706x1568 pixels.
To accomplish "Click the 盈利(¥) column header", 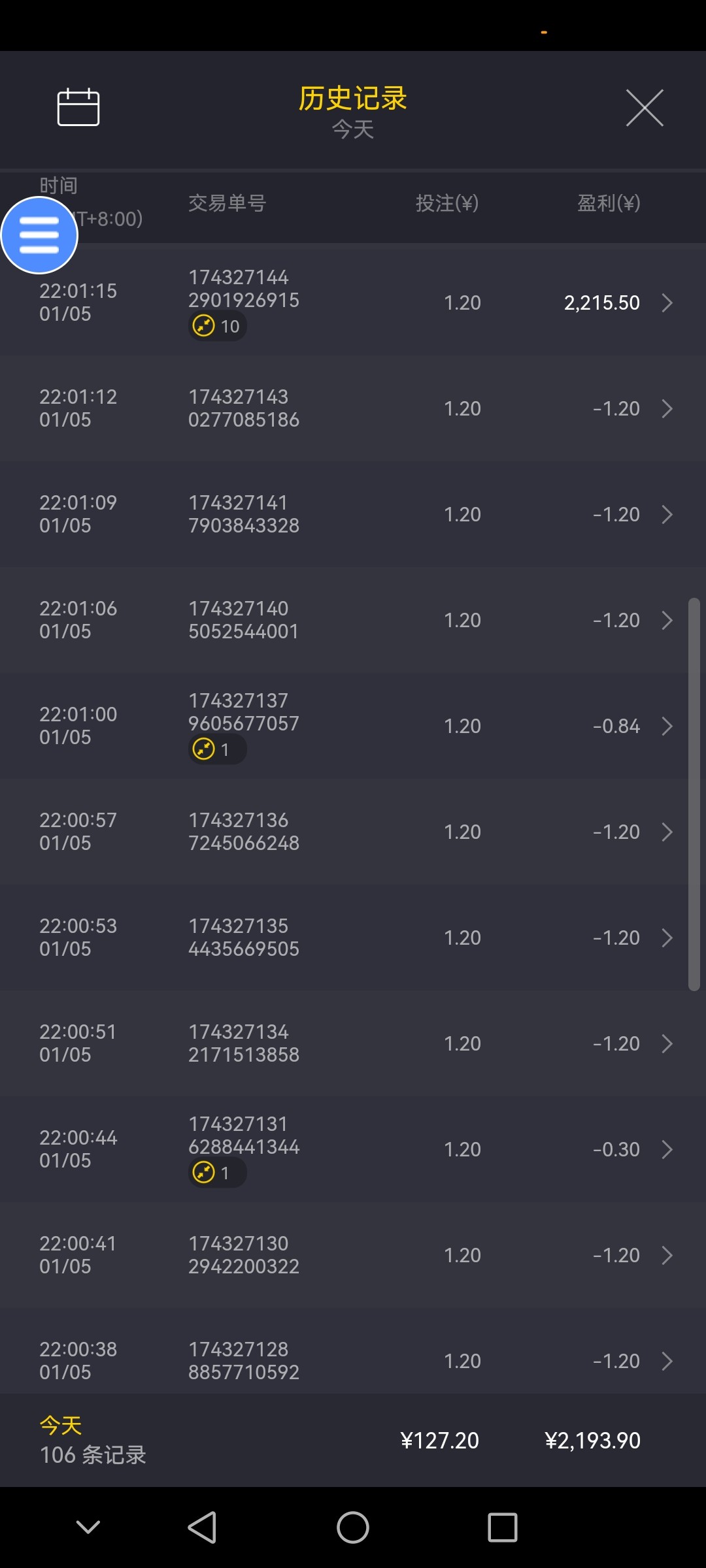I will (610, 203).
